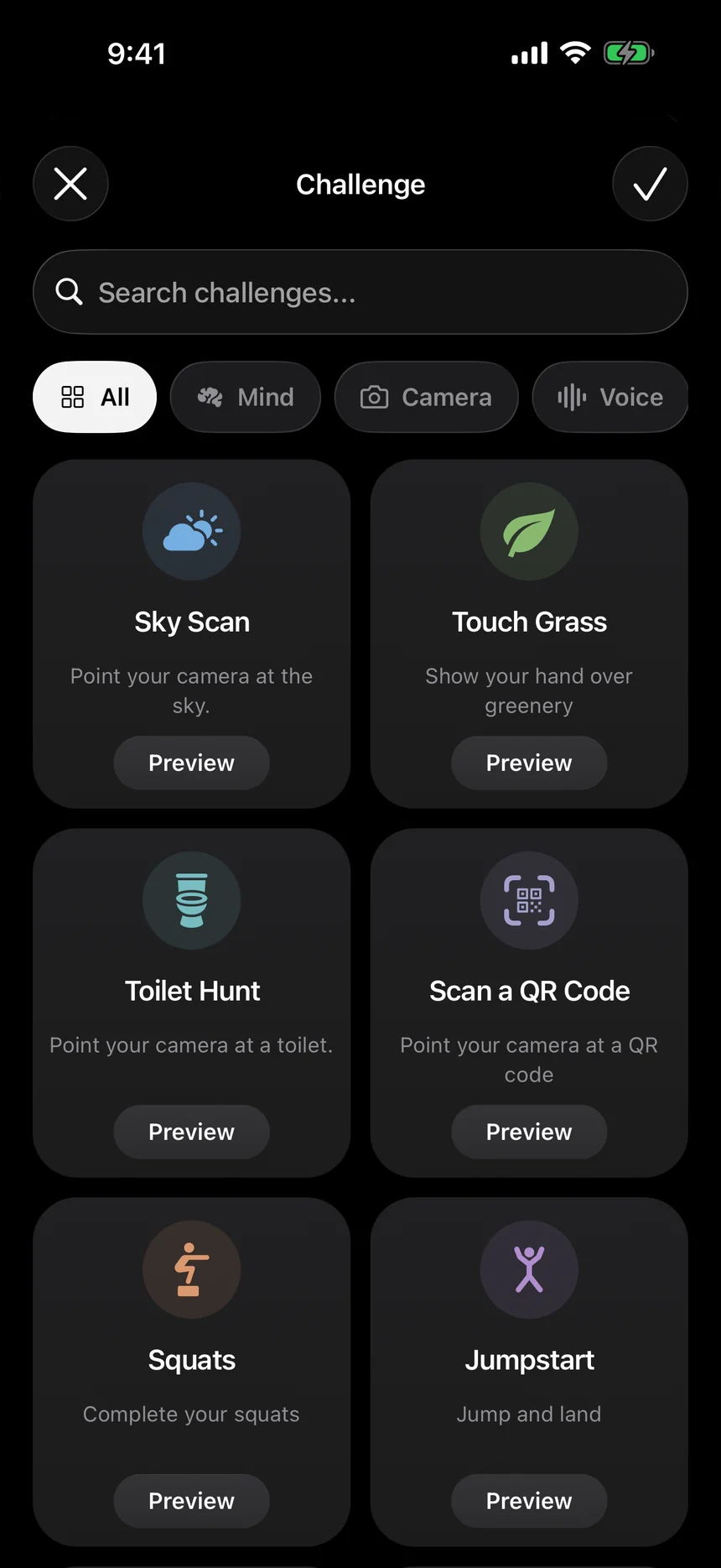The height and width of the screenshot is (1568, 721).
Task: Preview the Touch Grass challenge
Action: click(529, 763)
